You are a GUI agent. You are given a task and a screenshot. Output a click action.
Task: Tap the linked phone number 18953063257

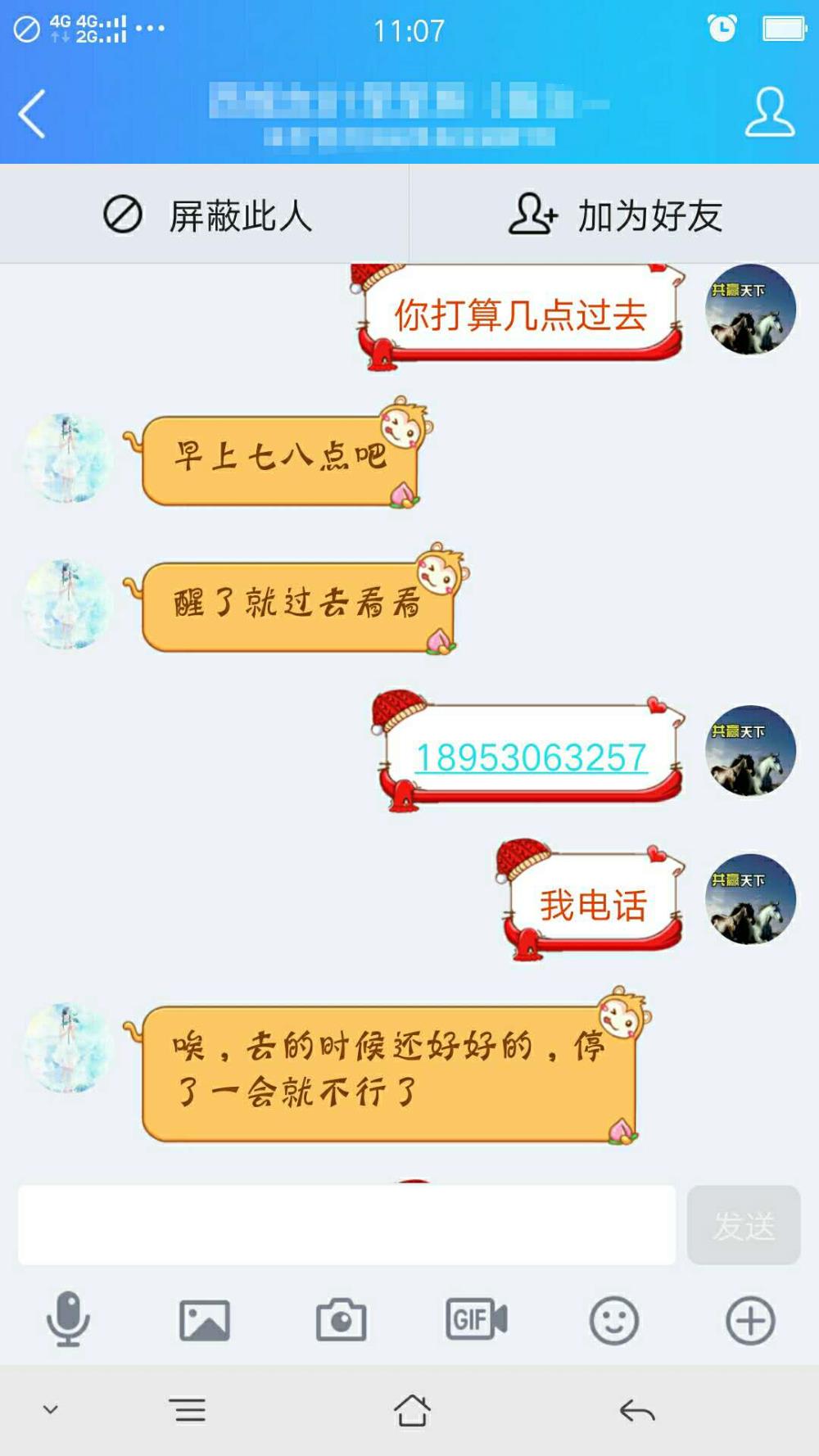(532, 757)
